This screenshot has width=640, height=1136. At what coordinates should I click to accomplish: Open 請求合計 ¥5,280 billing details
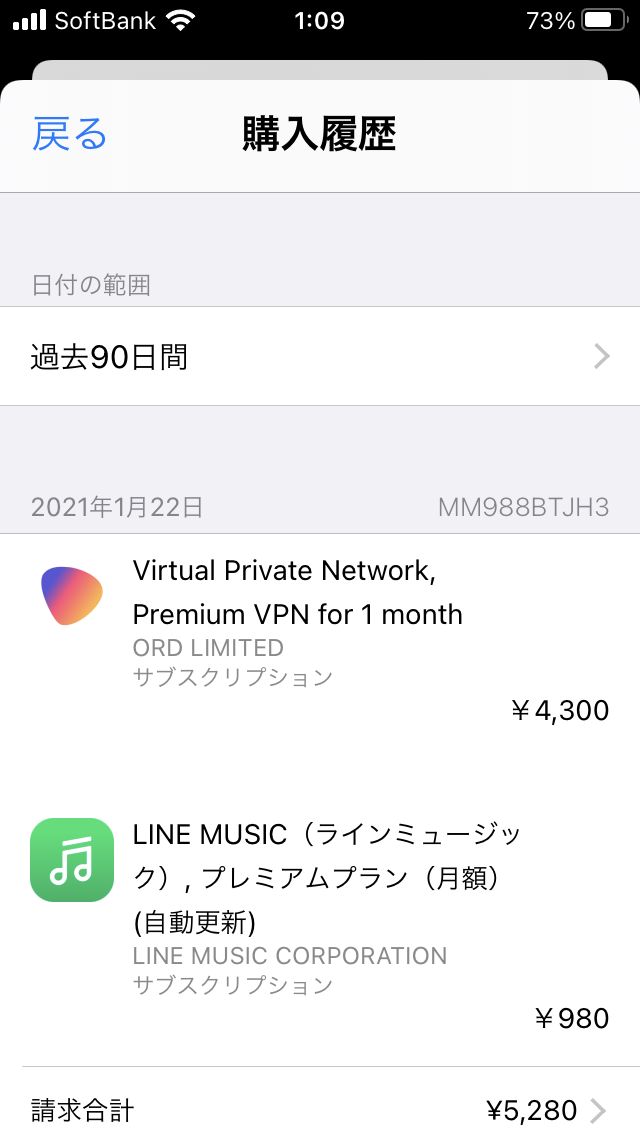pos(320,1109)
